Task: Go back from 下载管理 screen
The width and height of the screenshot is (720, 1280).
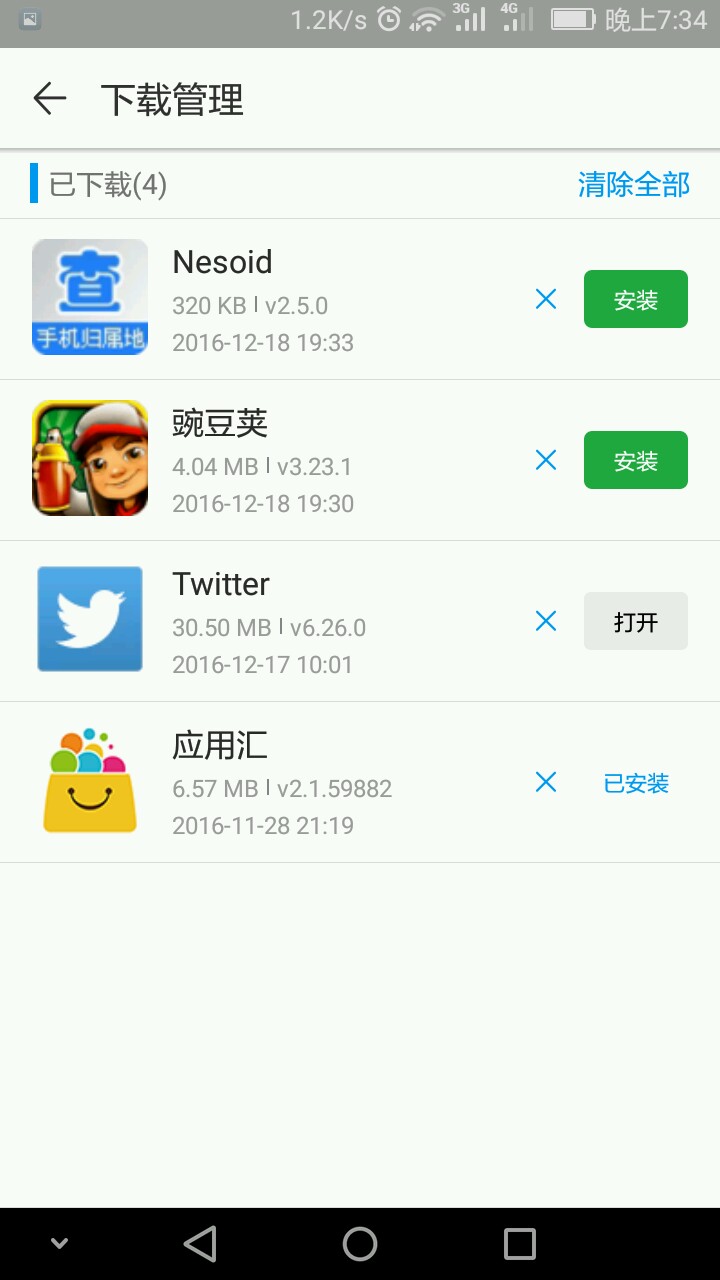Action: point(49,99)
